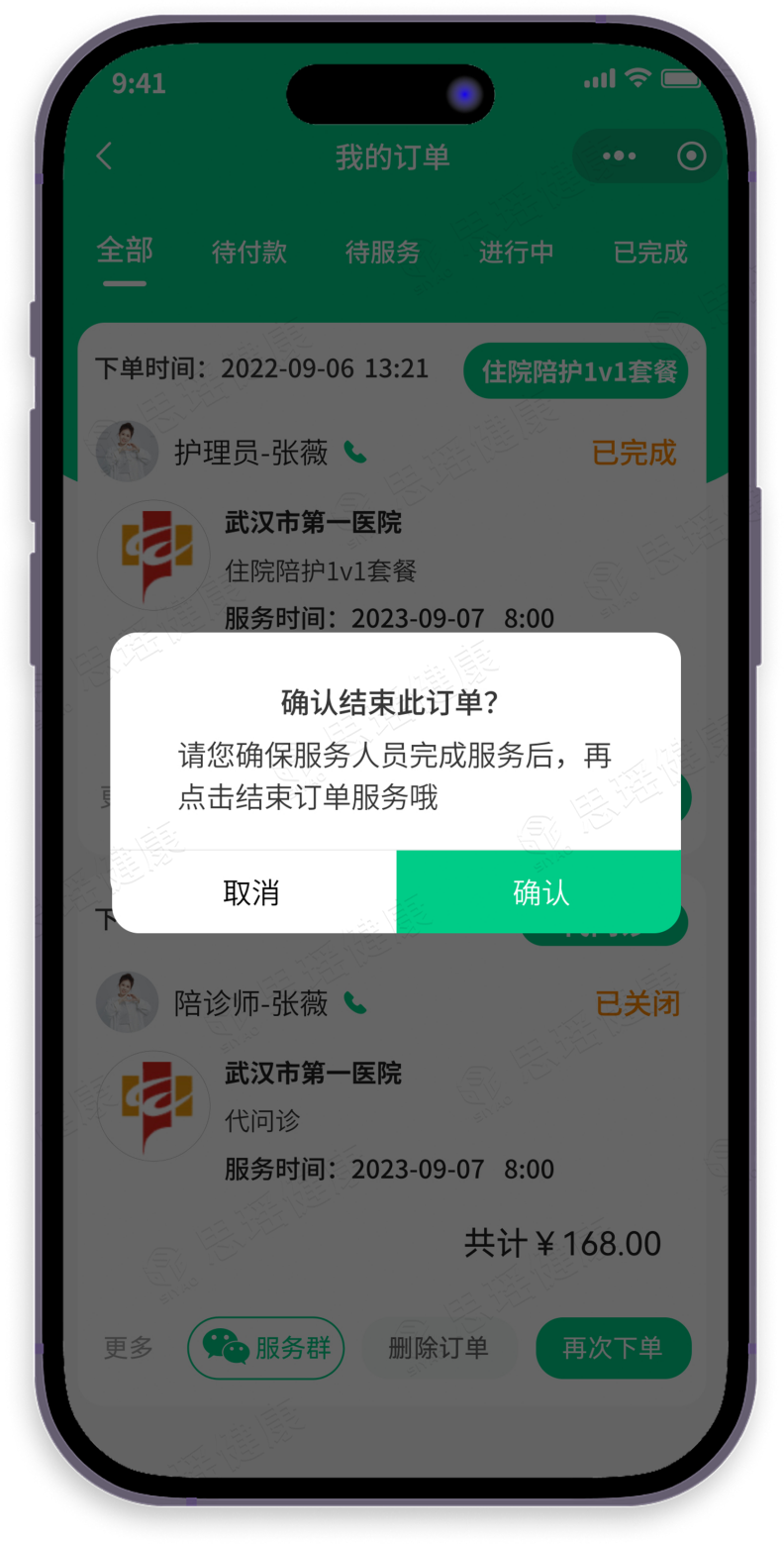Viewport: 784px width, 1544px height.
Task: Go back using the top-left arrow
Action: pos(105,156)
